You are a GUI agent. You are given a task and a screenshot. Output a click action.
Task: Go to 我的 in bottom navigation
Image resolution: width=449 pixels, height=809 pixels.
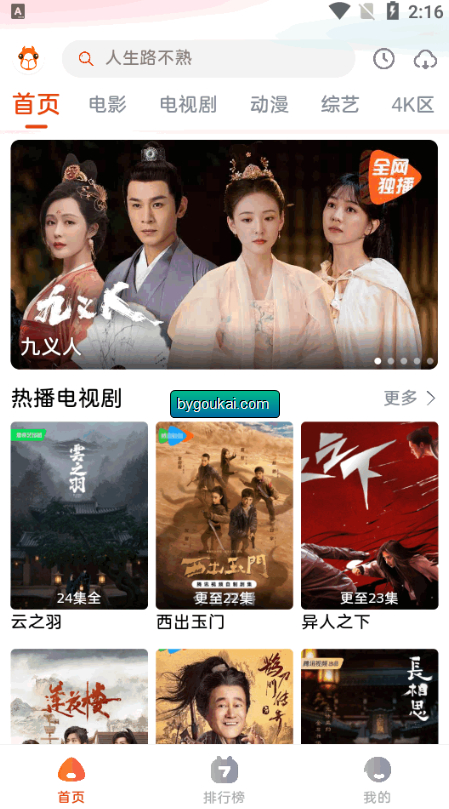pos(377,780)
